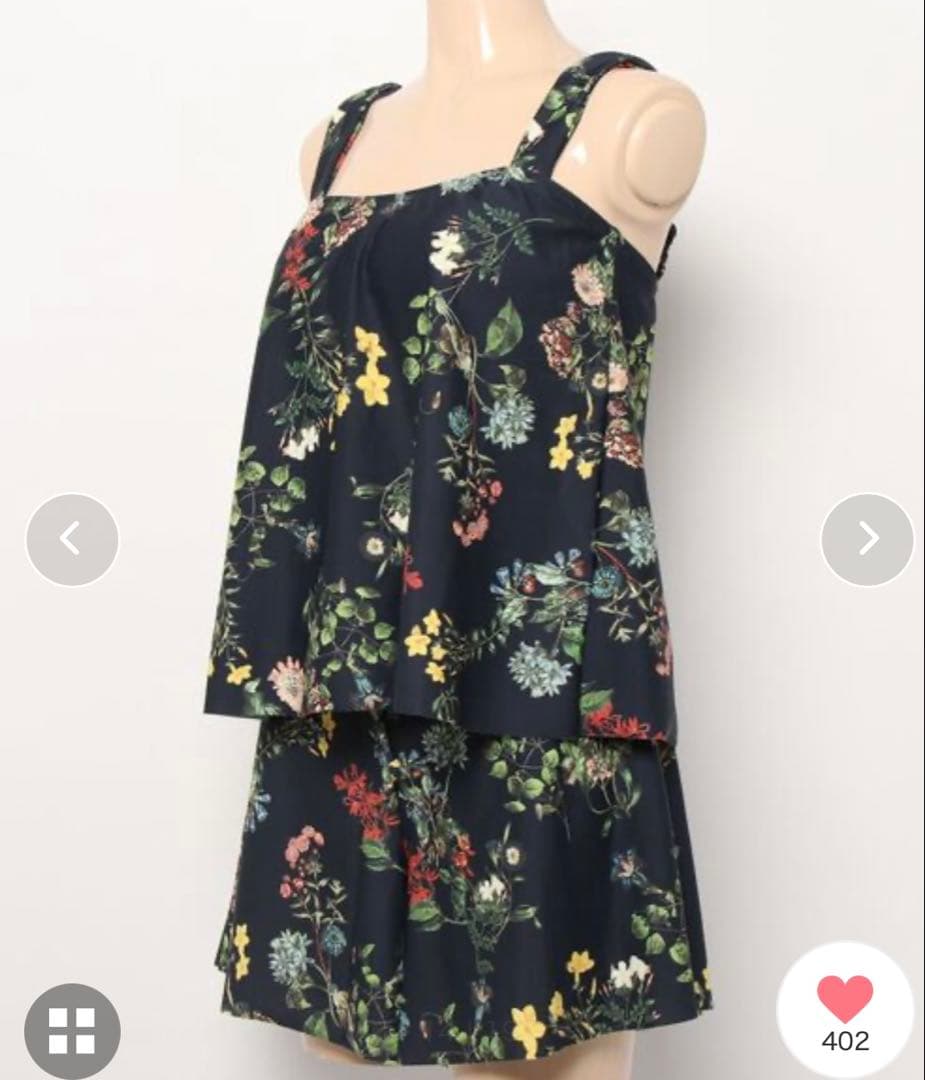The image size is (925, 1080).
Task: Open the image grid view
Action: [x=72, y=1030]
